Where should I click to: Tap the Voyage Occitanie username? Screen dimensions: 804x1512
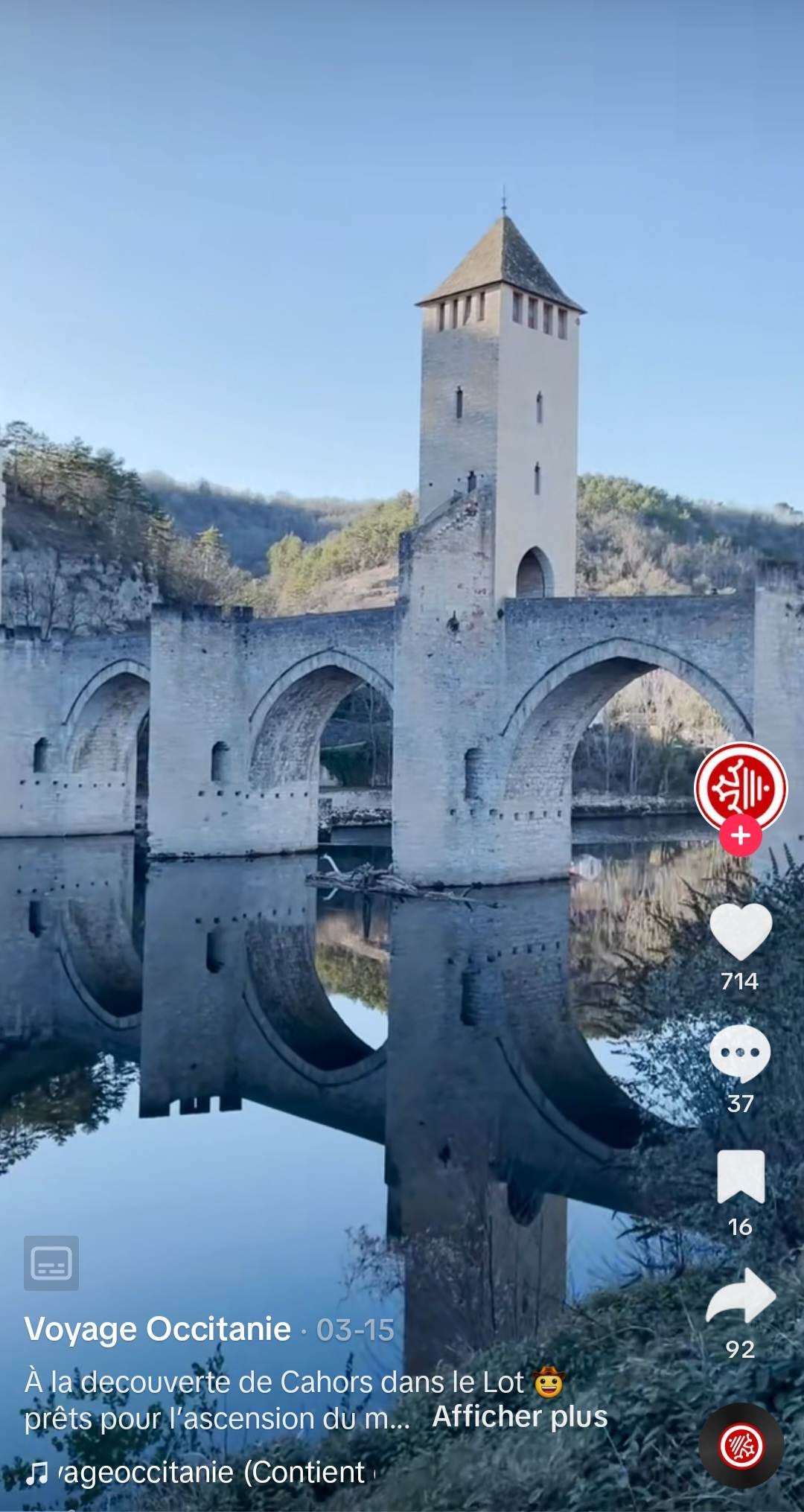tap(157, 1330)
